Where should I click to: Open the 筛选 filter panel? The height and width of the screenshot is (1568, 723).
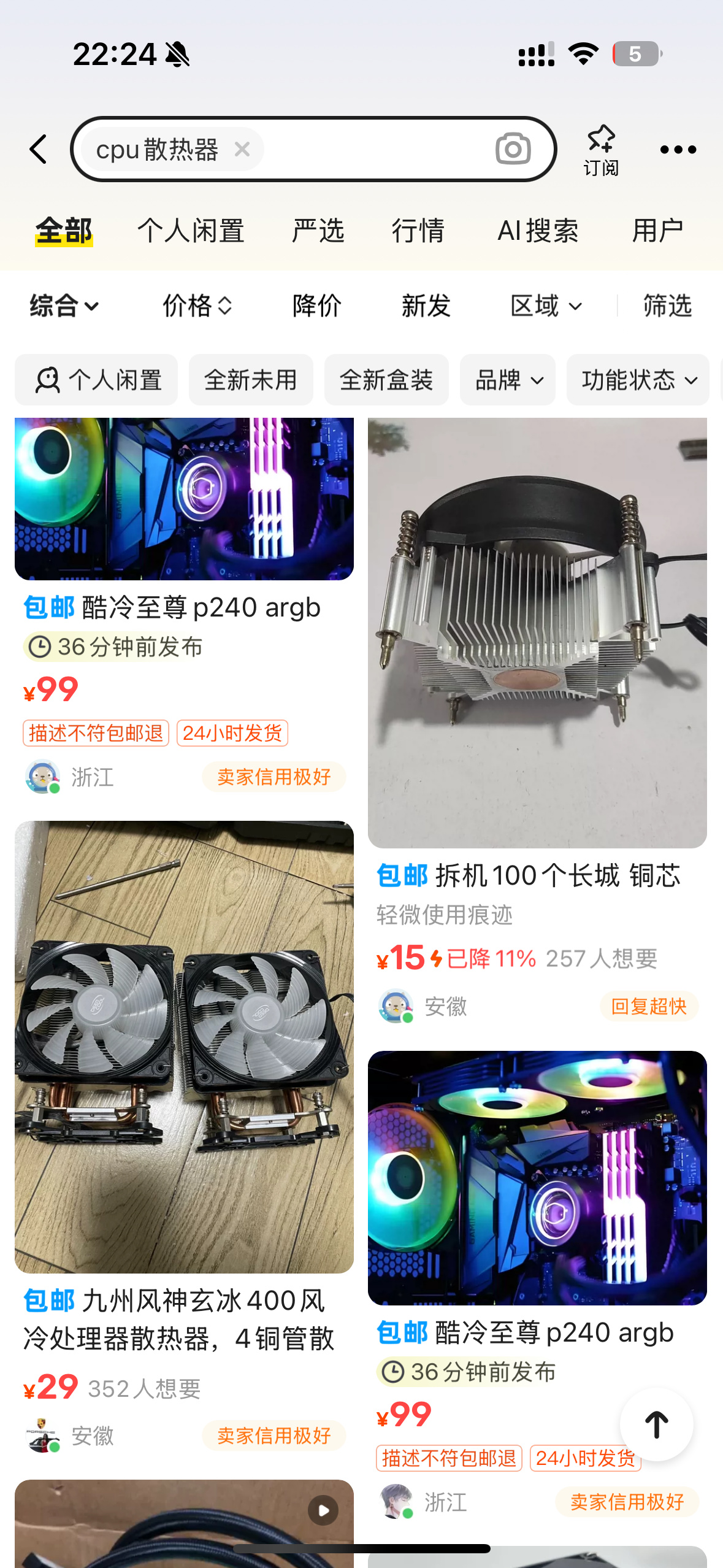(667, 306)
